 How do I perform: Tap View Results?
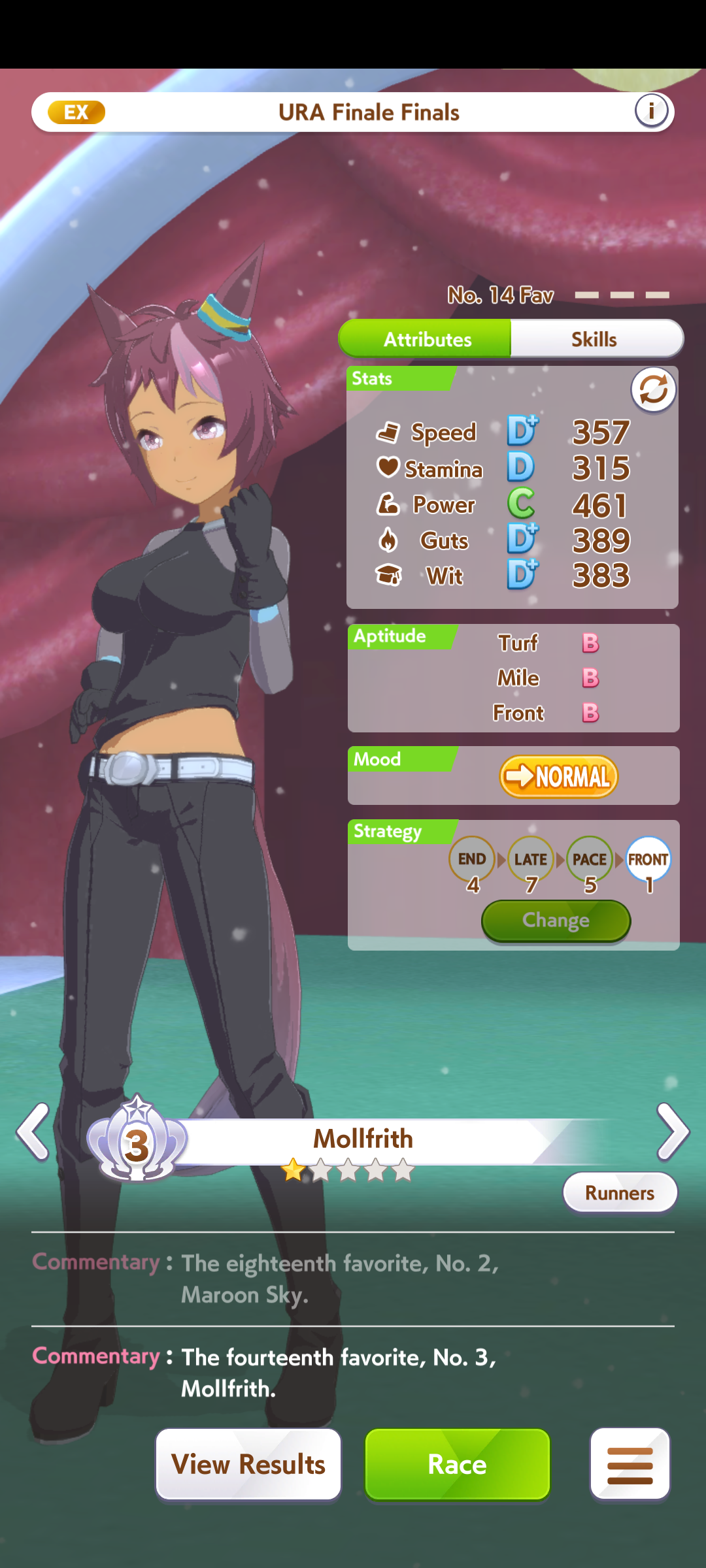point(248,1464)
